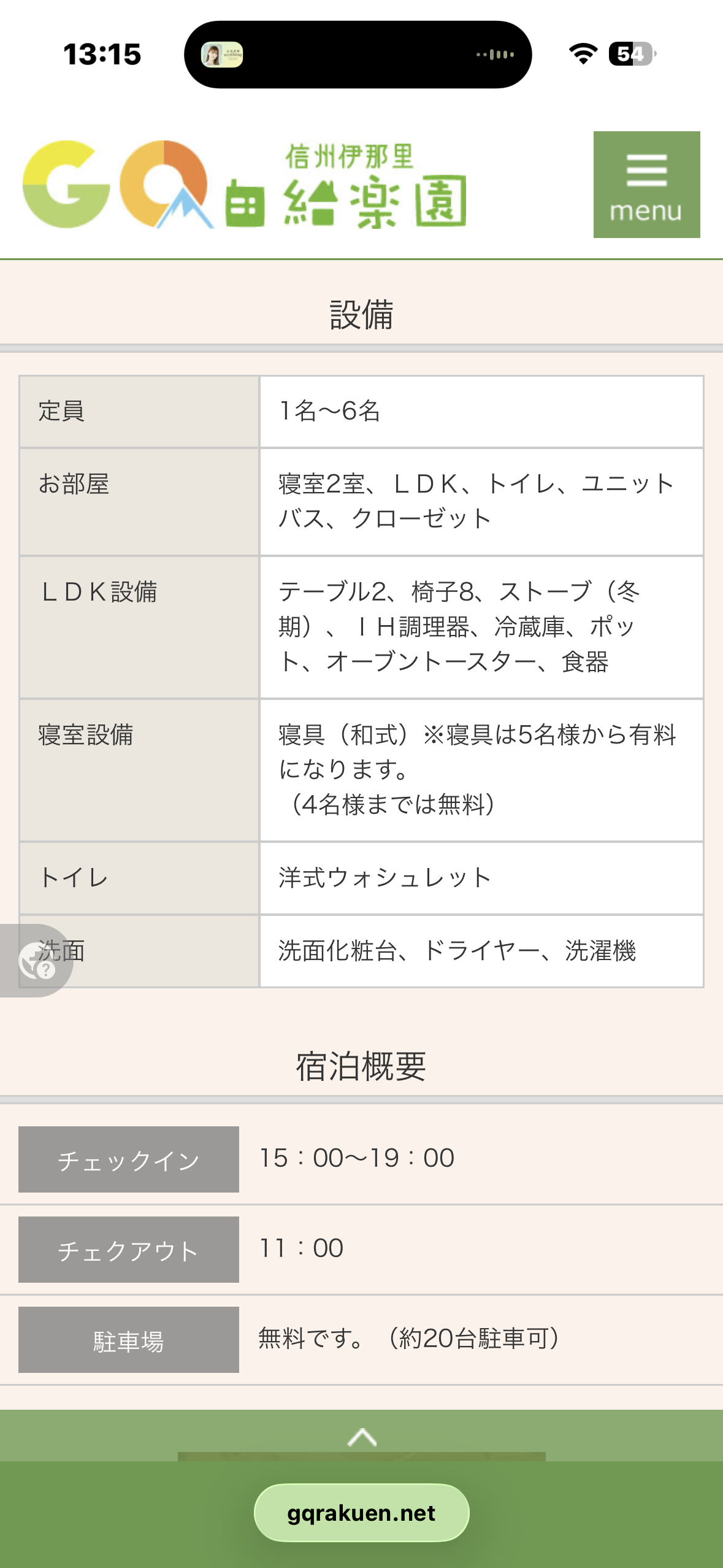Tap the gqrakuen.net address pill
The image size is (723, 1568).
tap(362, 1513)
